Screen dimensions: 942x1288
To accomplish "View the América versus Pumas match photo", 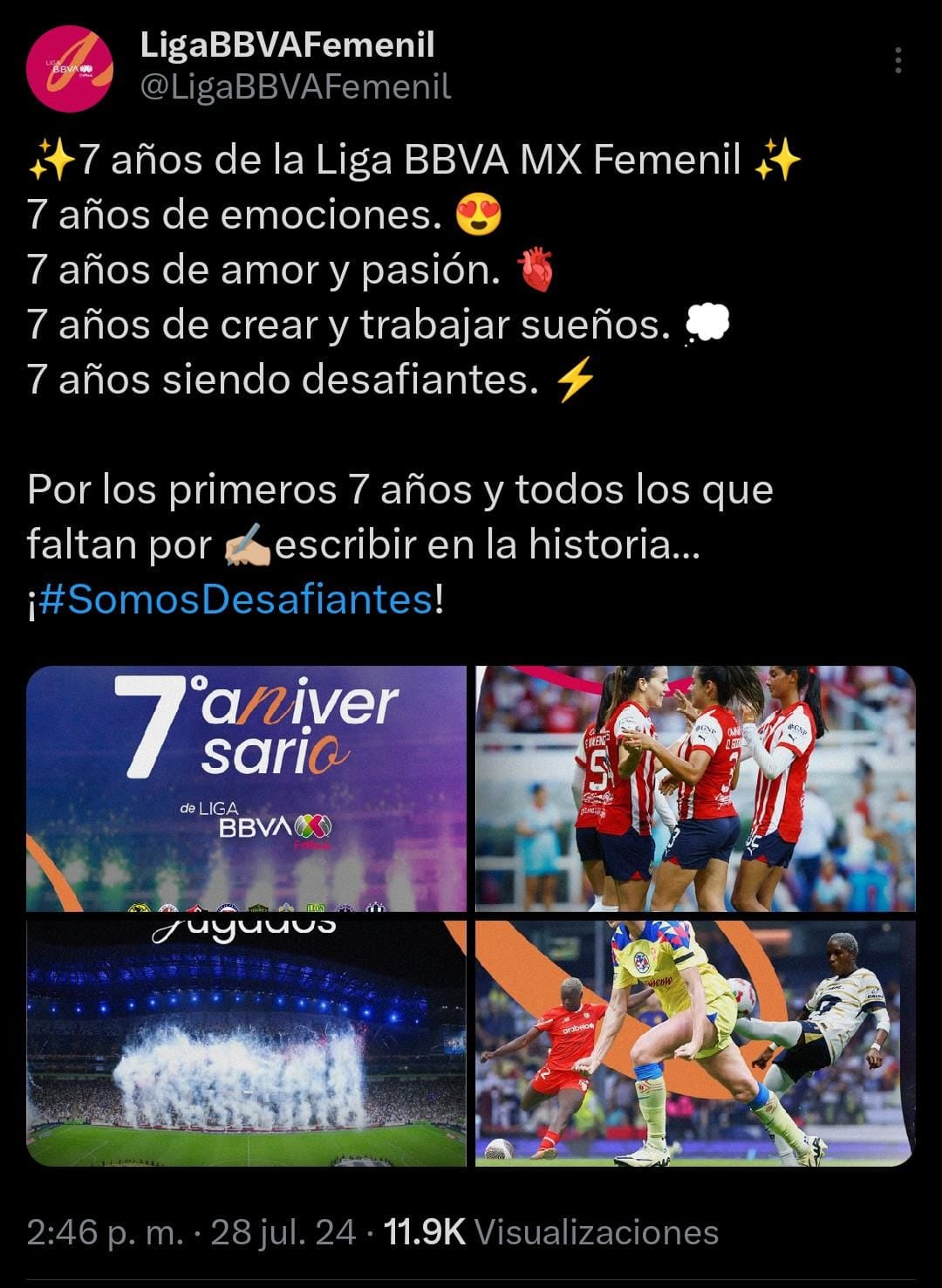I will tap(695, 1044).
